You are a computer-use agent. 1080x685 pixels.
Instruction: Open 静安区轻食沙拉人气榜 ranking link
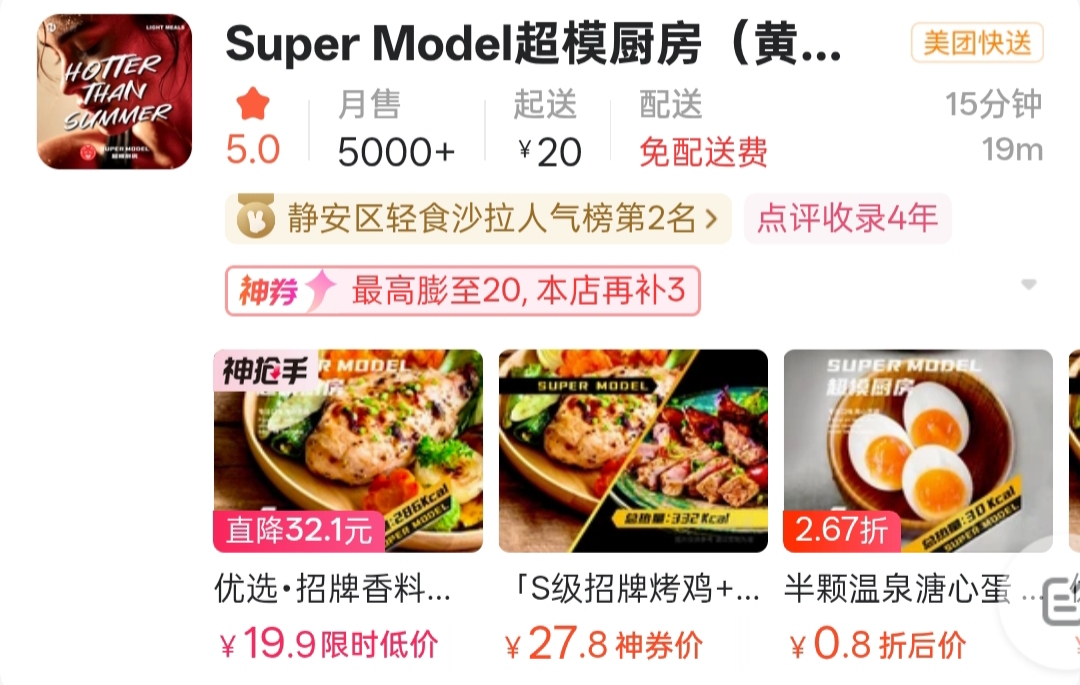click(x=478, y=219)
